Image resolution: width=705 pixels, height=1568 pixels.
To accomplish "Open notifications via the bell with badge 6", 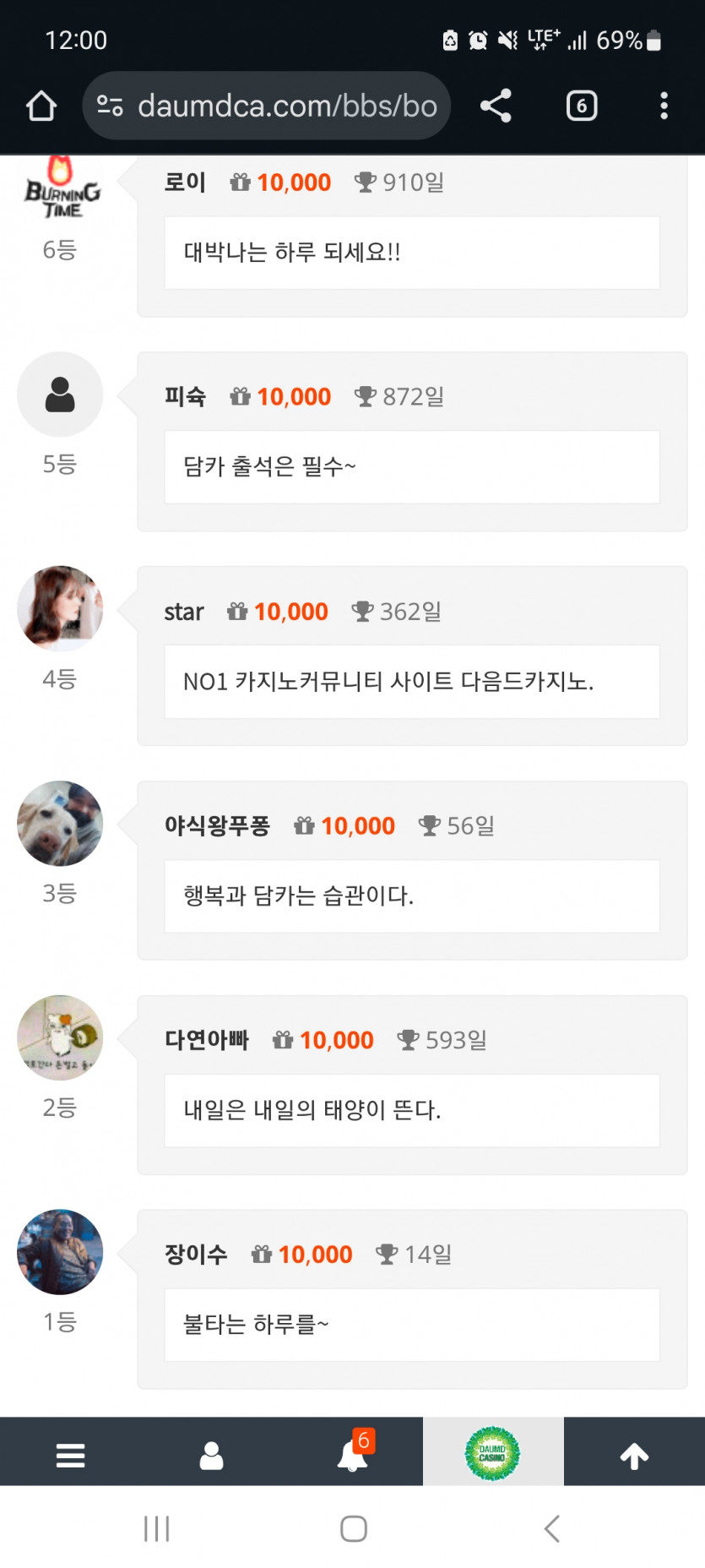I will pyautogui.click(x=352, y=1455).
